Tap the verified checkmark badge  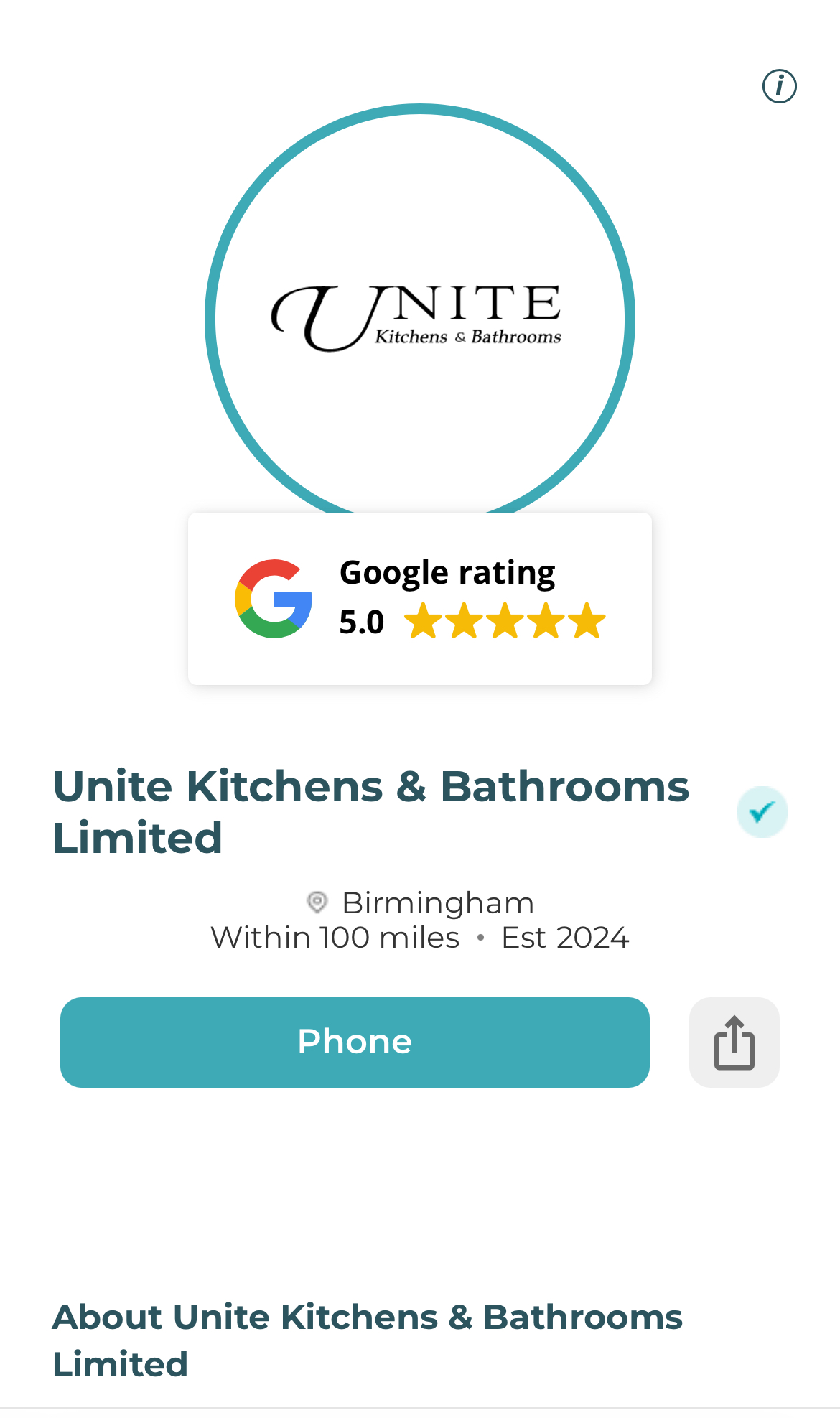pos(762,812)
